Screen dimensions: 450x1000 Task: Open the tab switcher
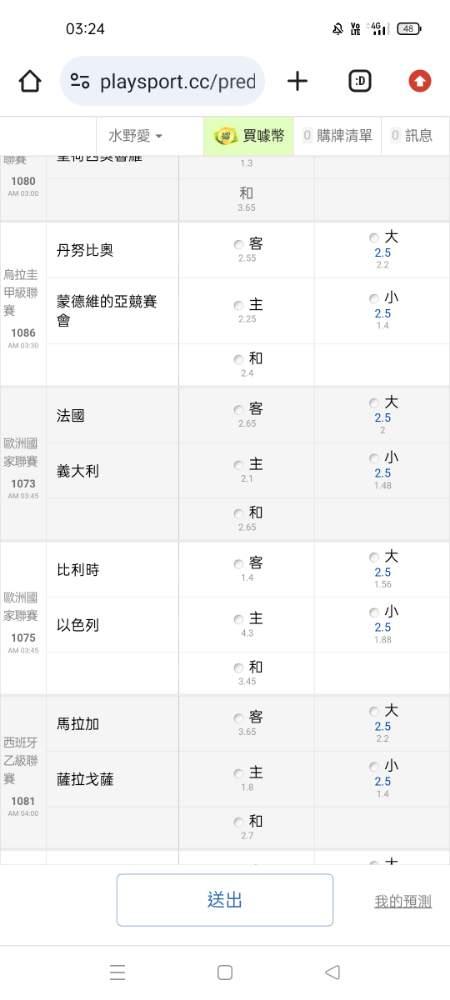click(360, 81)
